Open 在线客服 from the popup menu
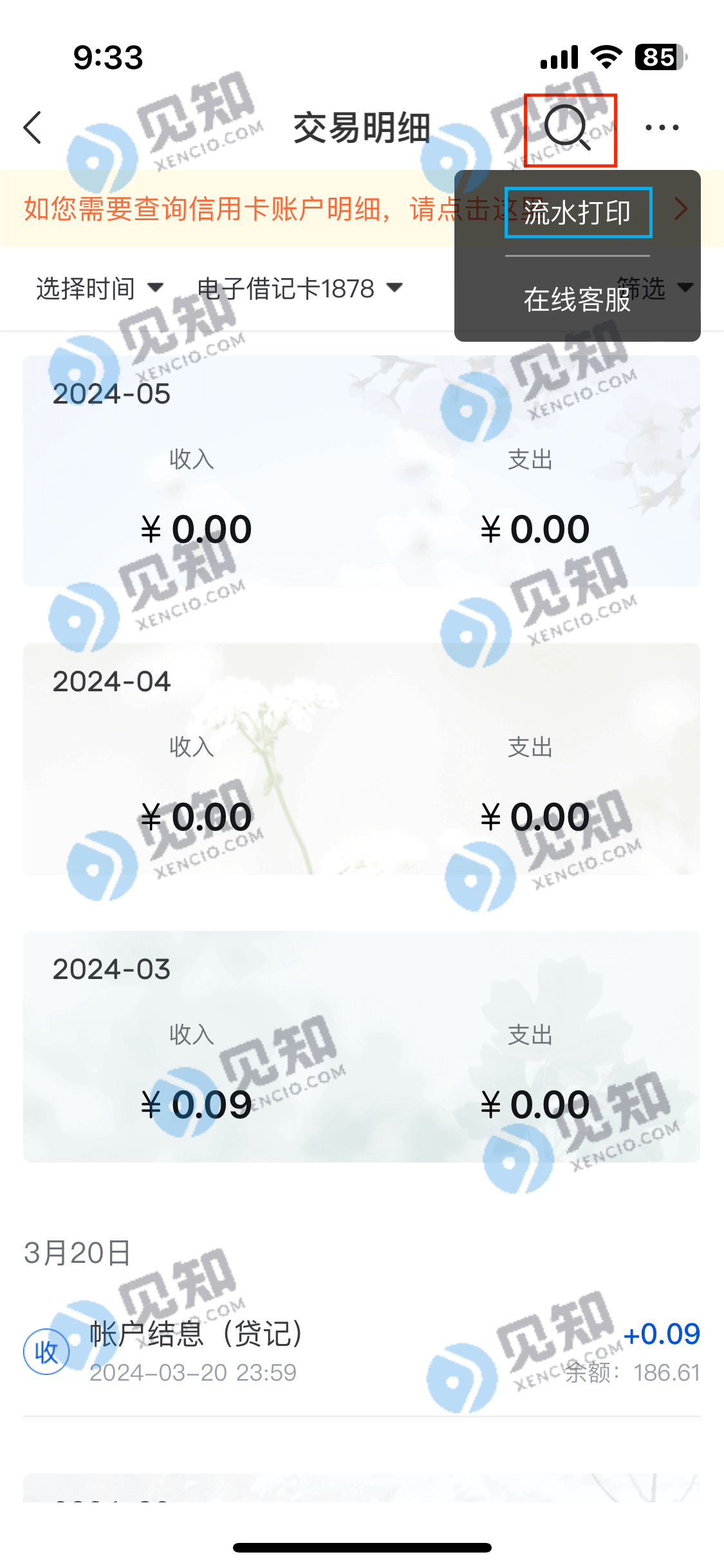Image resolution: width=724 pixels, height=1568 pixels. [x=577, y=299]
